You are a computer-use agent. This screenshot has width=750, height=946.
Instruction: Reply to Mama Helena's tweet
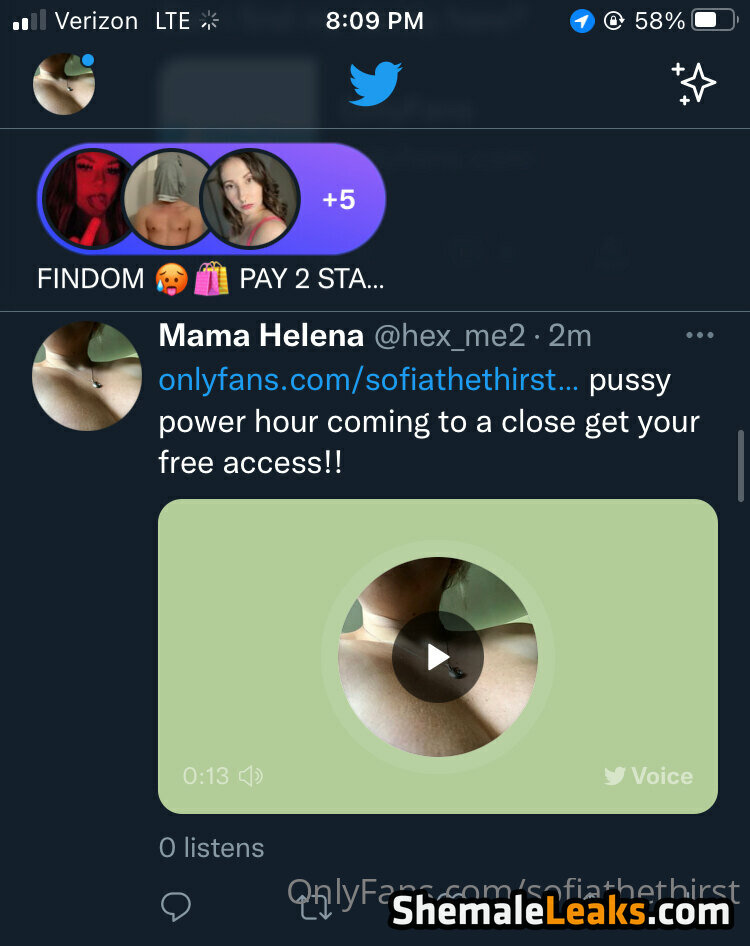point(176,907)
